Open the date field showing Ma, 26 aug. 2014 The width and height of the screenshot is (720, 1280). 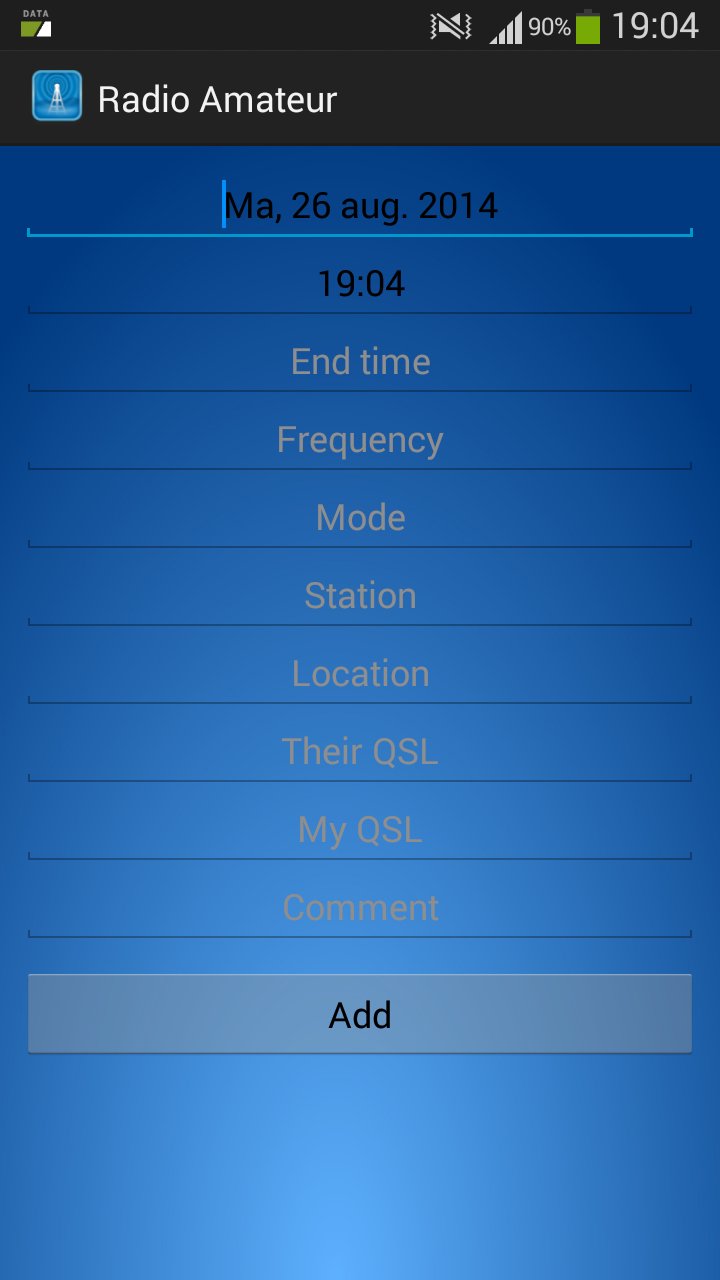coord(360,205)
